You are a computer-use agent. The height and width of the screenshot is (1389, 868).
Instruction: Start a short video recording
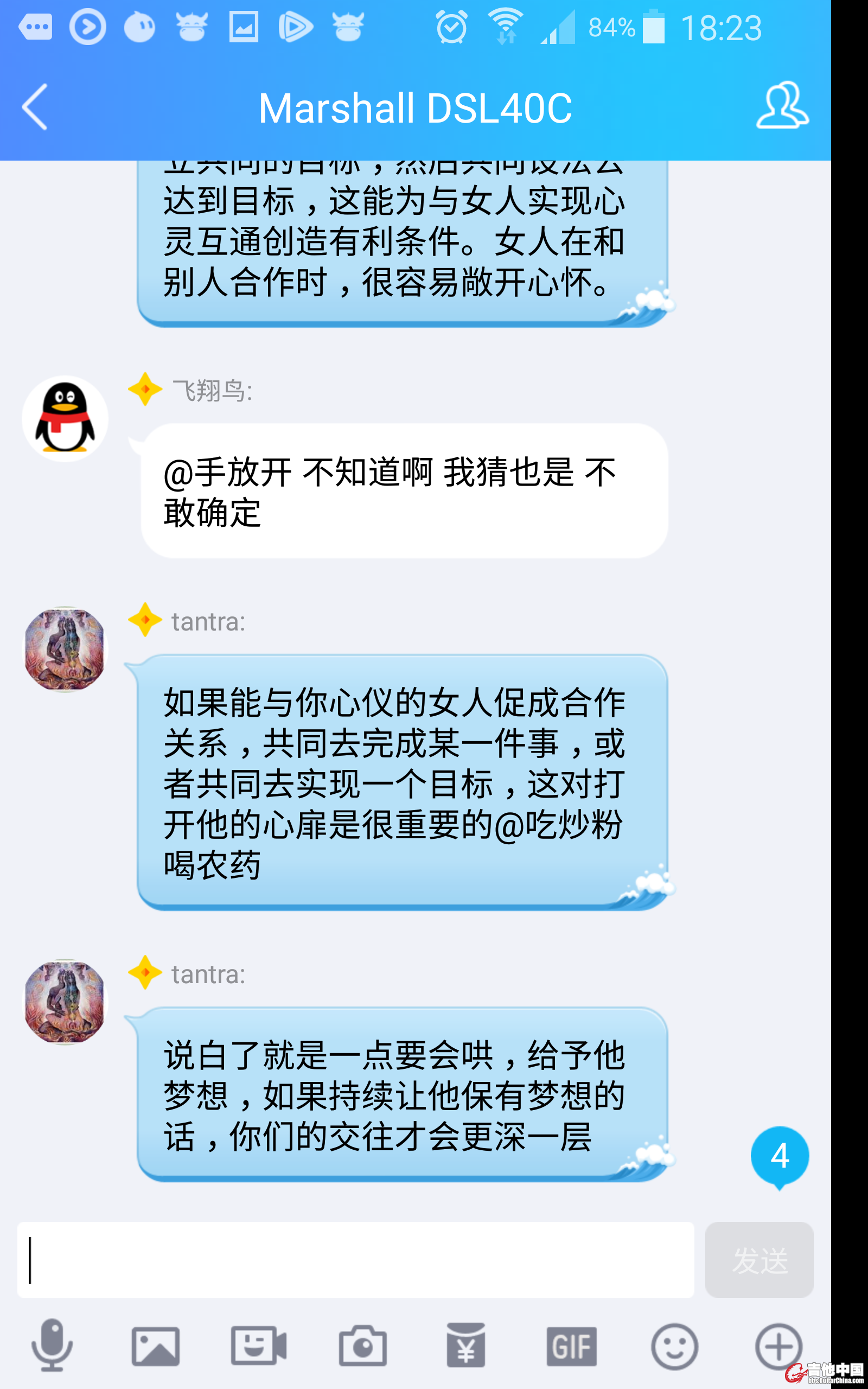point(258,1346)
